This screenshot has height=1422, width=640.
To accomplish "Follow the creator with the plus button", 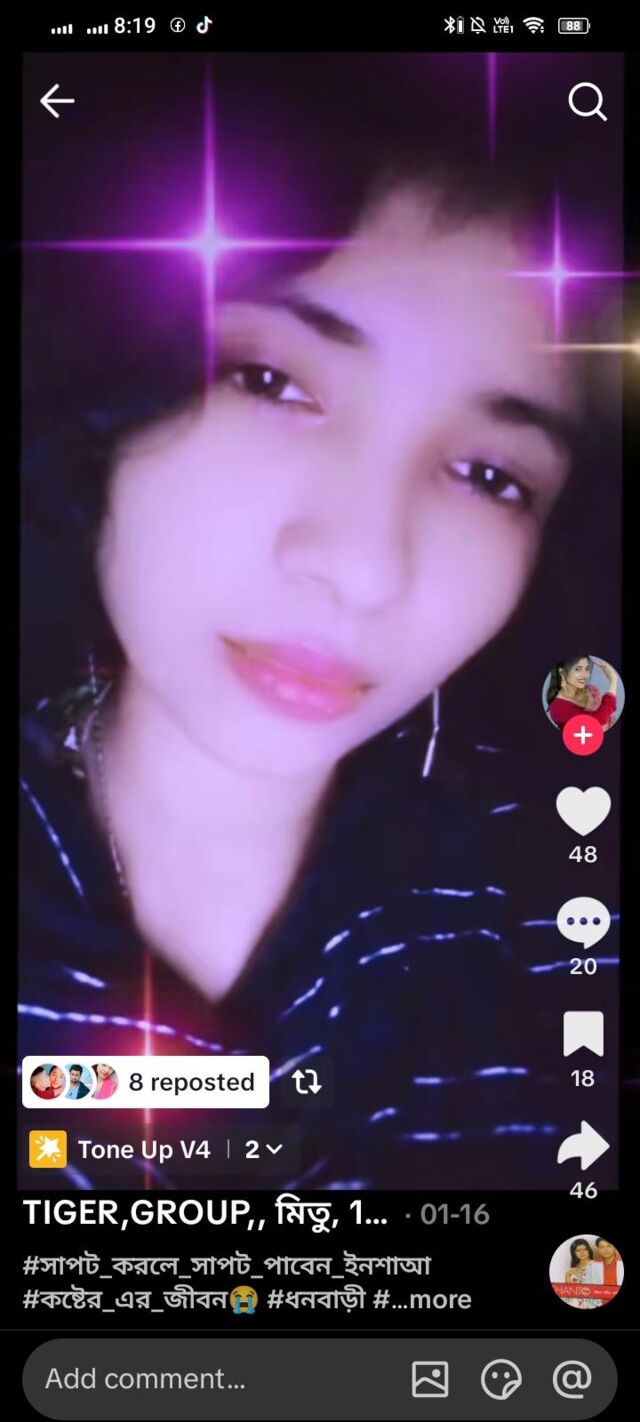I will coord(583,736).
